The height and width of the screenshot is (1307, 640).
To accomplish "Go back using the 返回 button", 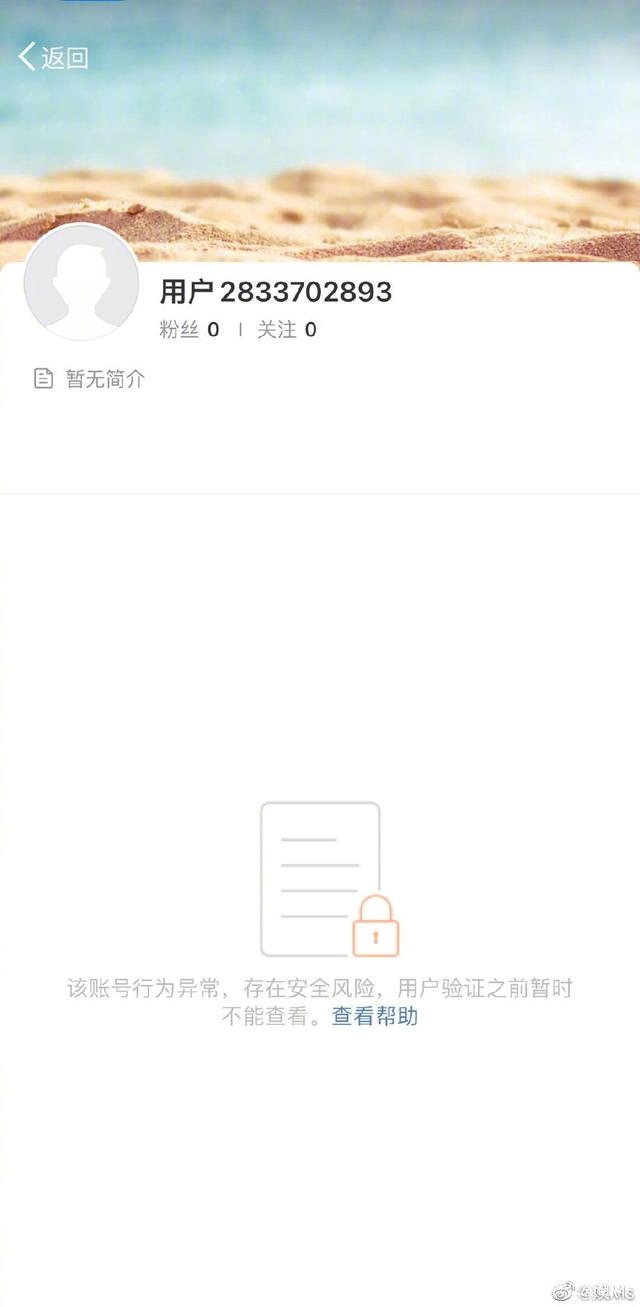I will 54,57.
